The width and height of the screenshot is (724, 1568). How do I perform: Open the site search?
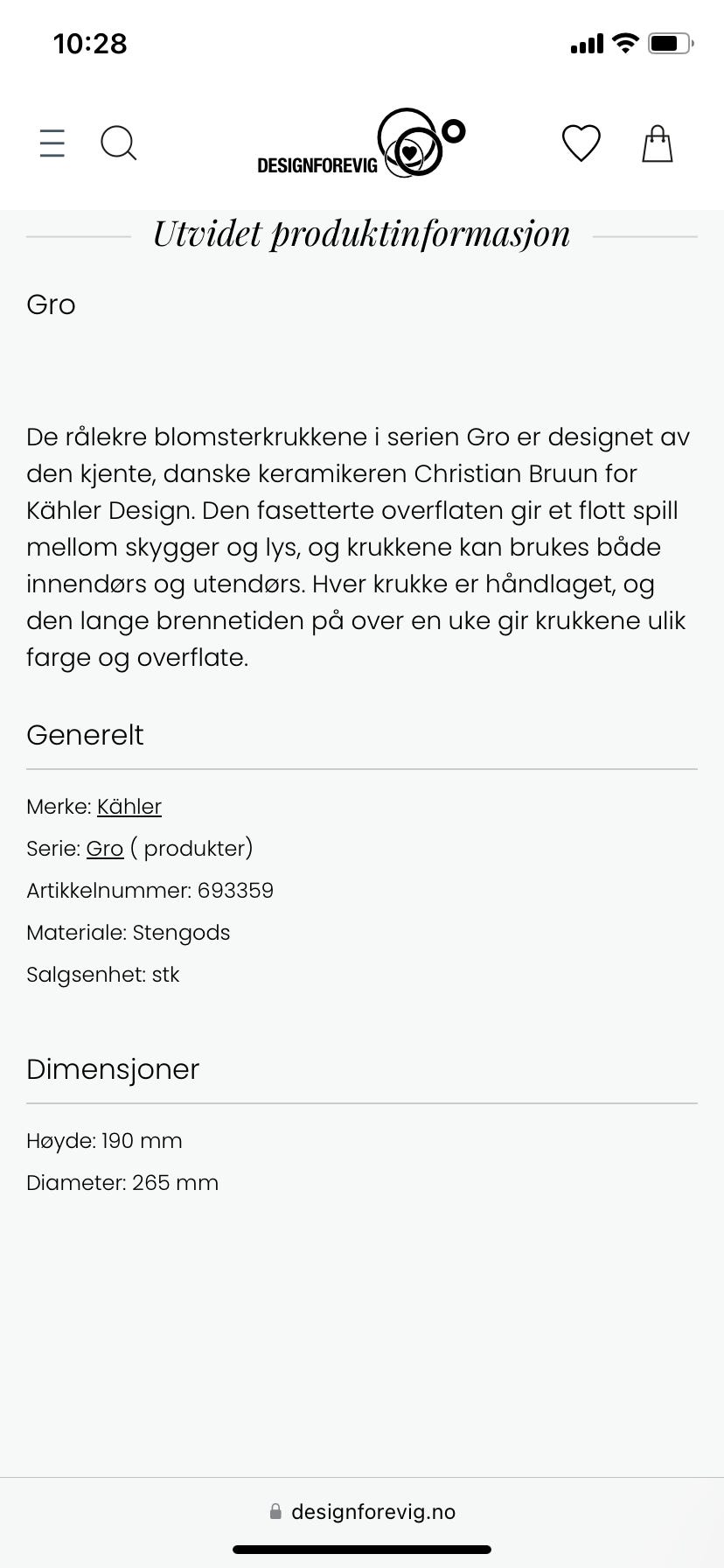(118, 143)
